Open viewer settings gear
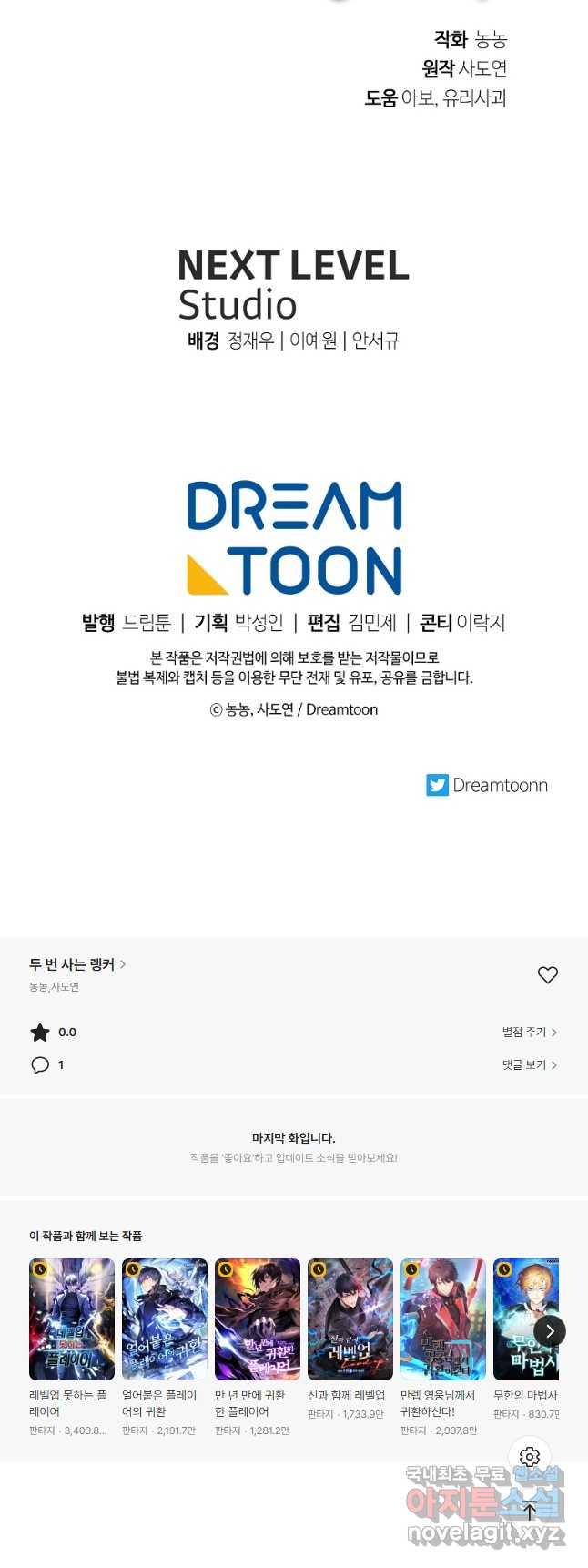Screen dimensions: 588x1568 pos(530,1457)
